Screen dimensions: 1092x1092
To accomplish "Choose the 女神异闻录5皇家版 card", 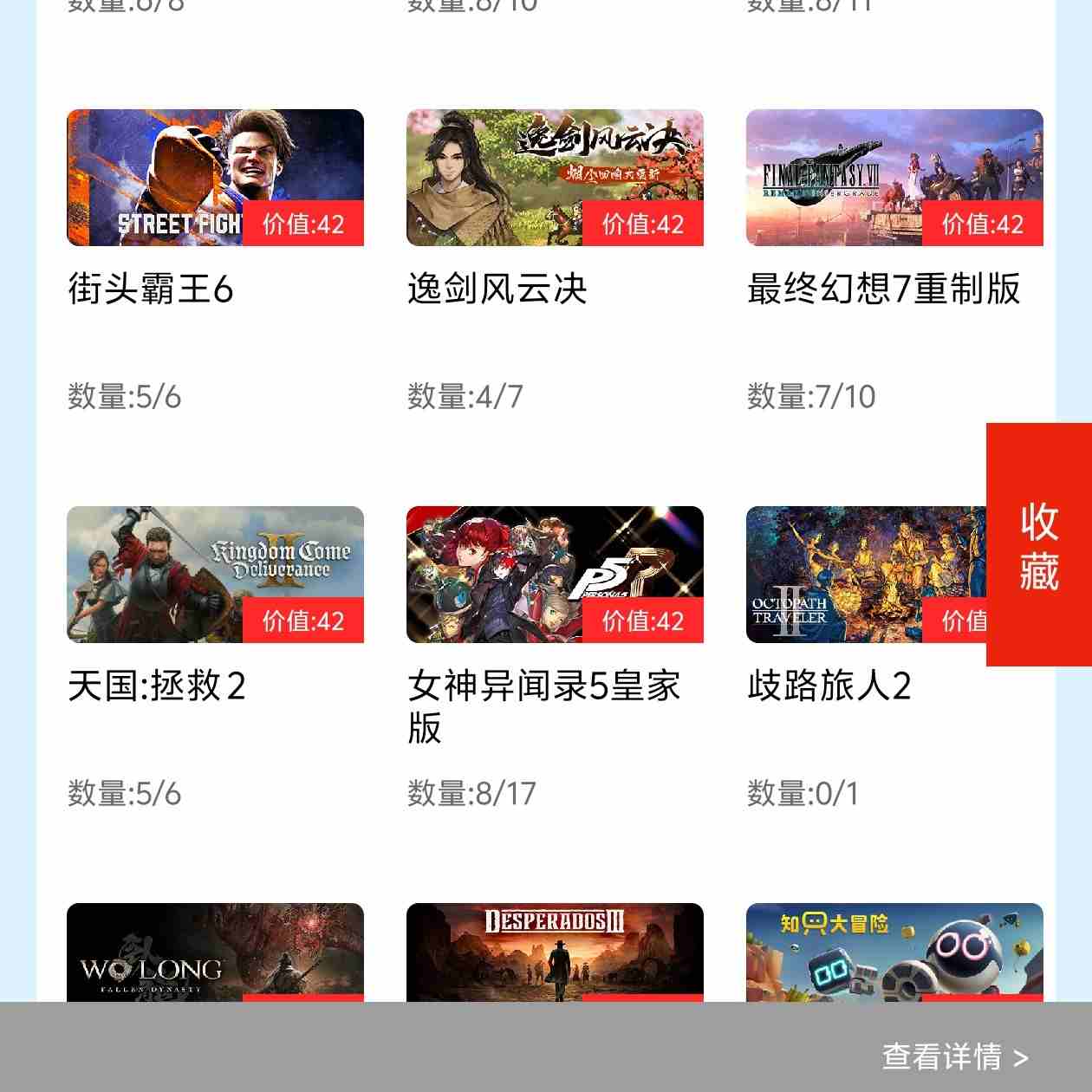I will click(555, 575).
